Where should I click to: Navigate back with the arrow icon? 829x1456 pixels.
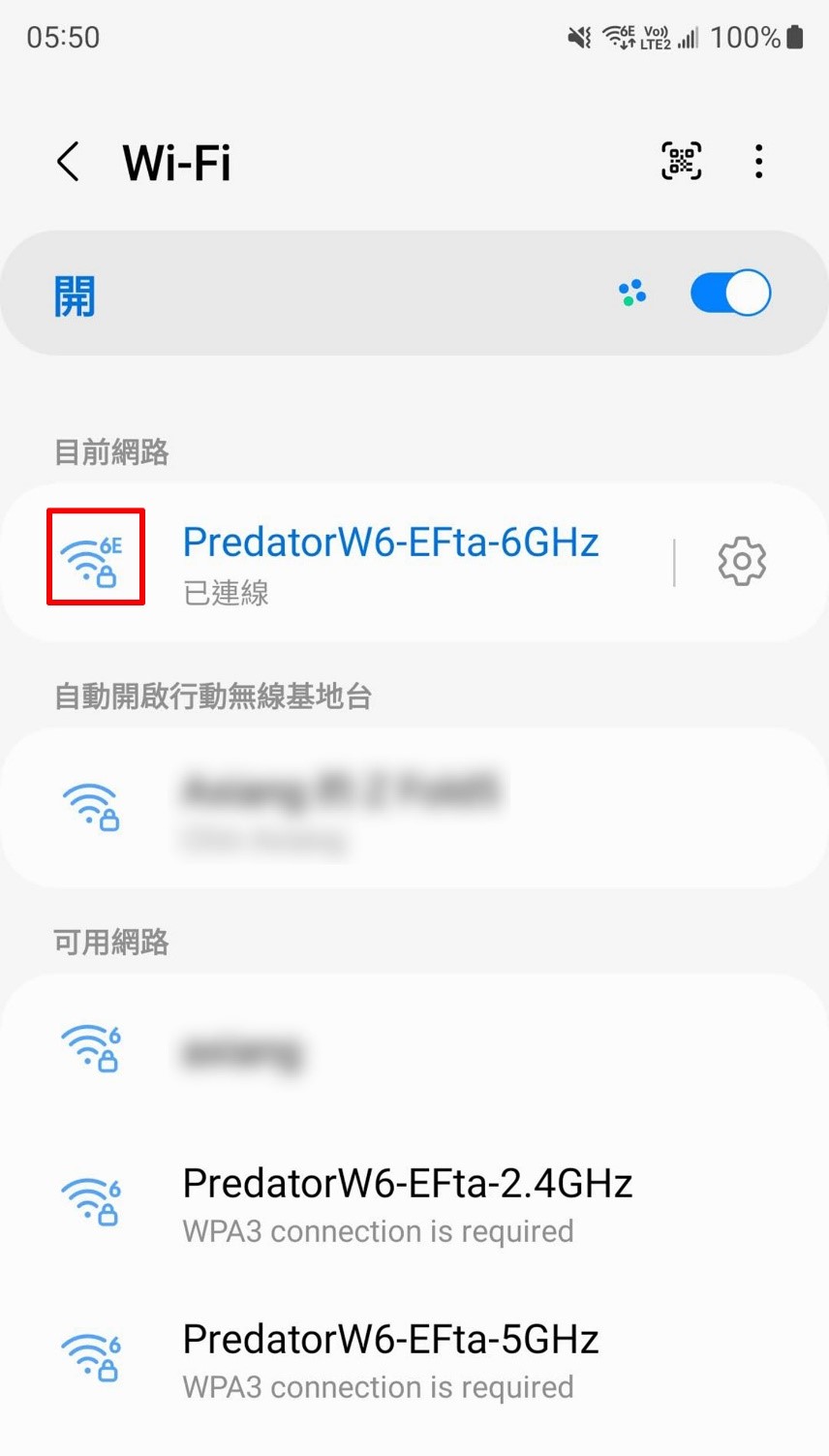pos(67,162)
